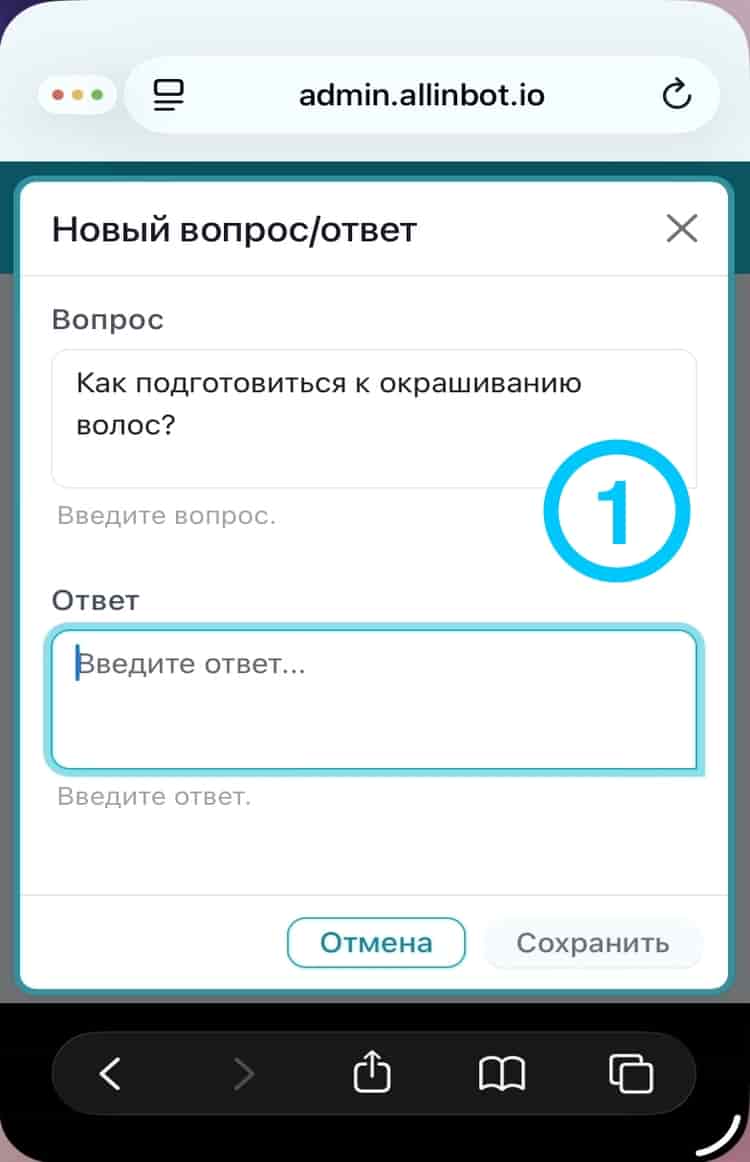
Task: Close the Новый вопрос/ответ dialog
Action: coord(681,229)
